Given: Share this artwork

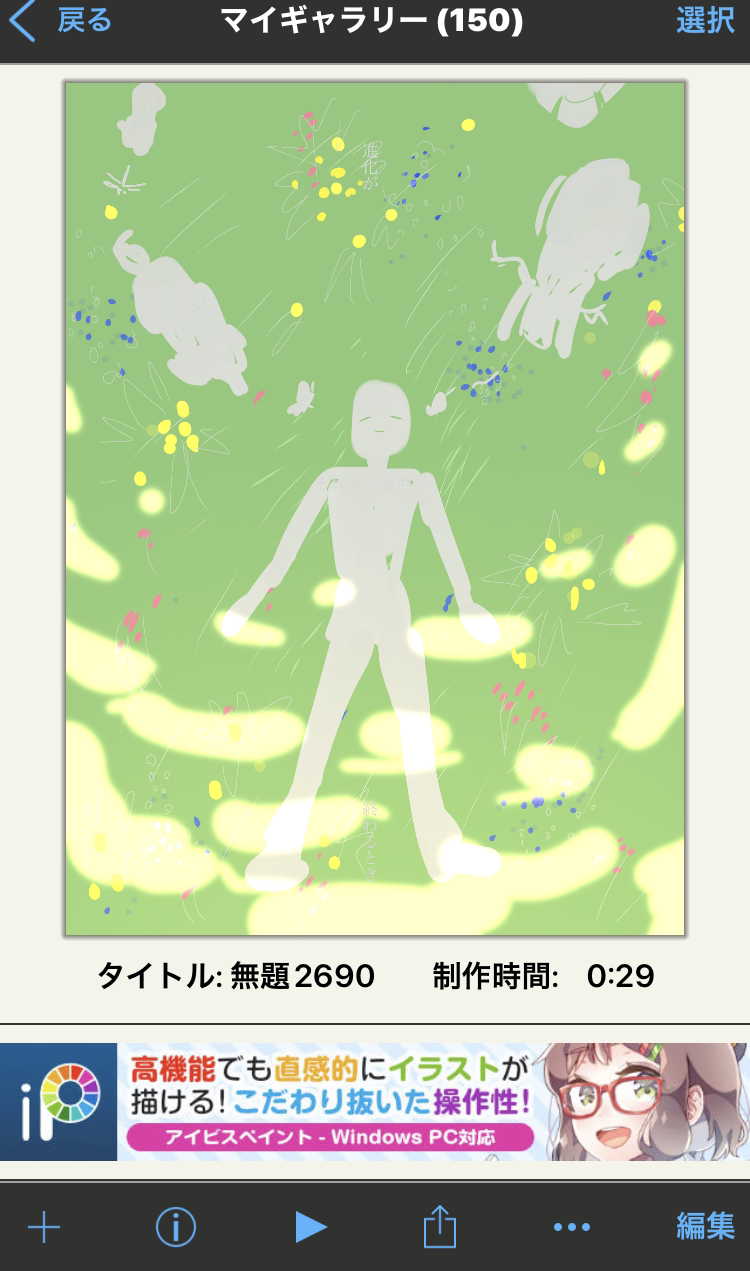Looking at the screenshot, I should 440,1226.
